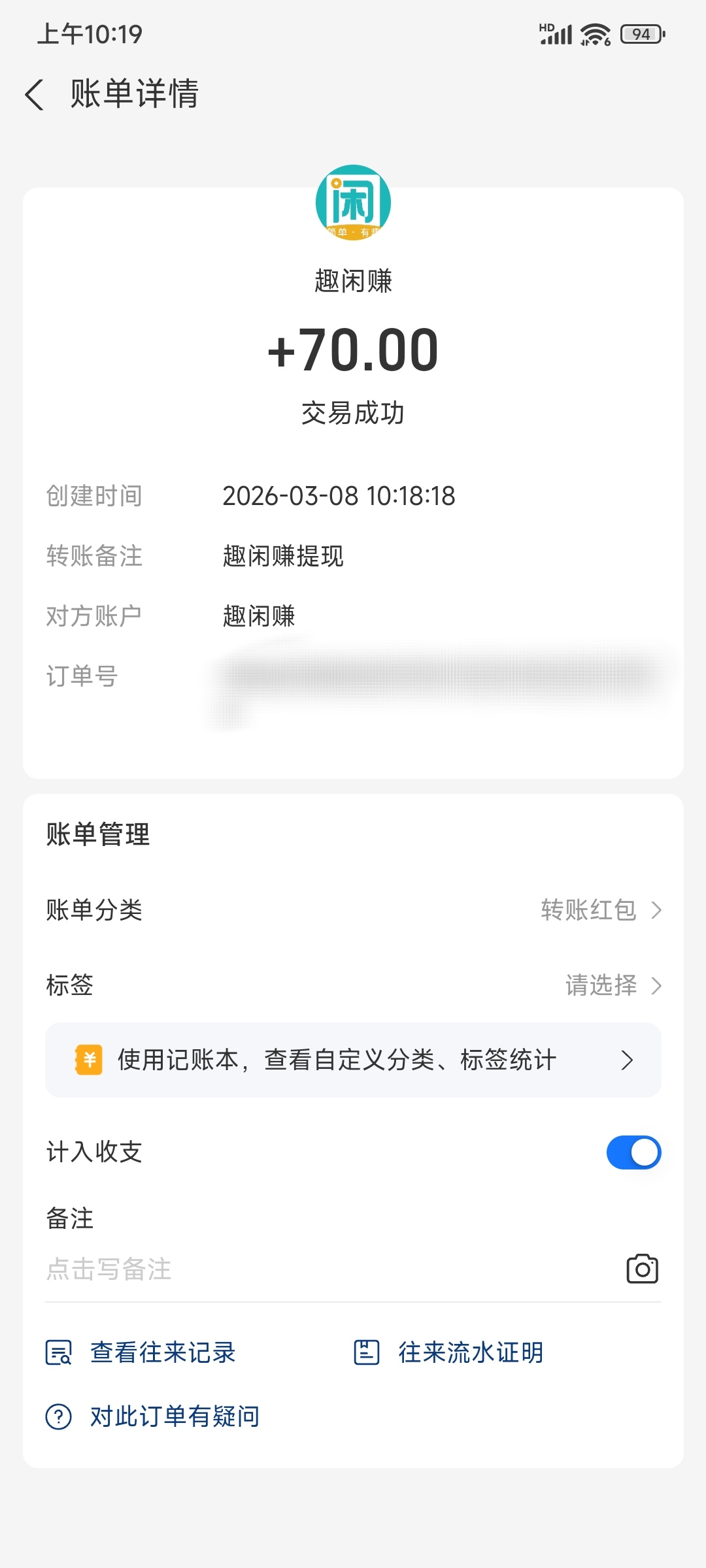This screenshot has width=706, height=1568.
Task: Select the 对此订单有疑问 entry
Action: coord(175,1415)
